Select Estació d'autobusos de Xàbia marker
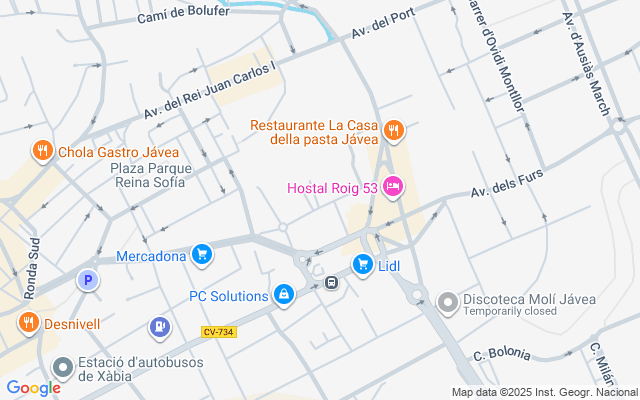640x400 pixels. tap(63, 368)
